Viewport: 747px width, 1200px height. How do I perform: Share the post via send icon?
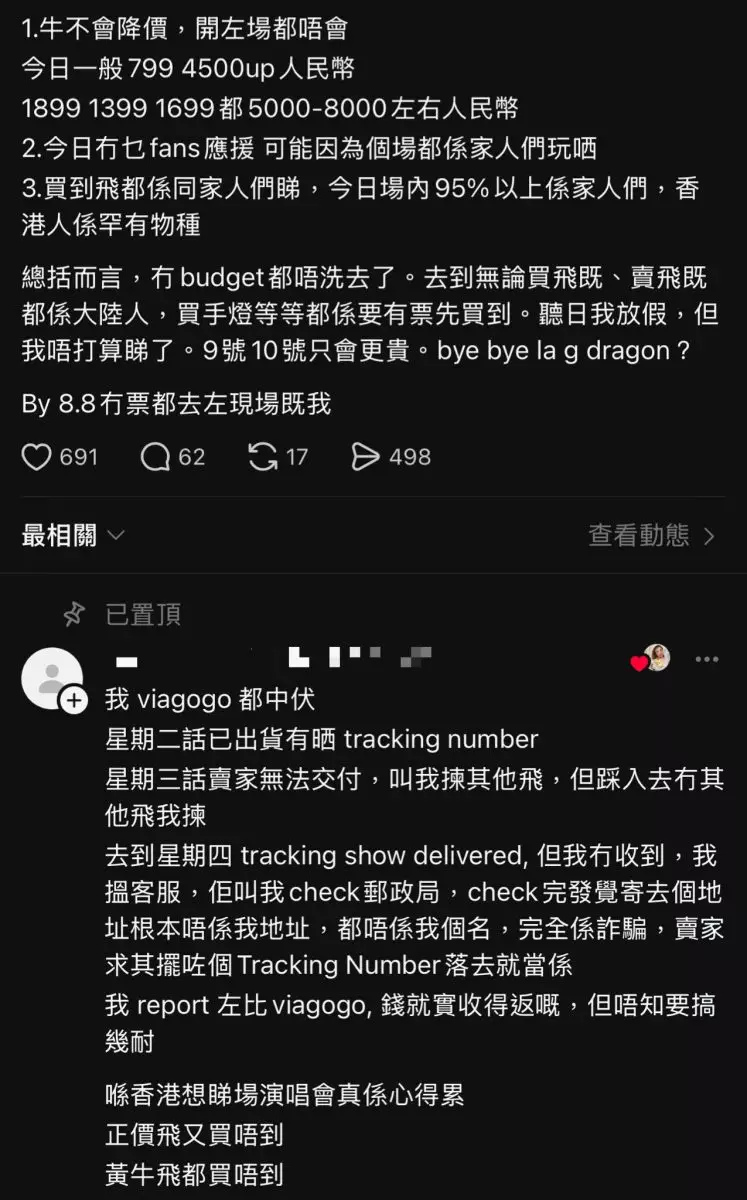coord(366,457)
